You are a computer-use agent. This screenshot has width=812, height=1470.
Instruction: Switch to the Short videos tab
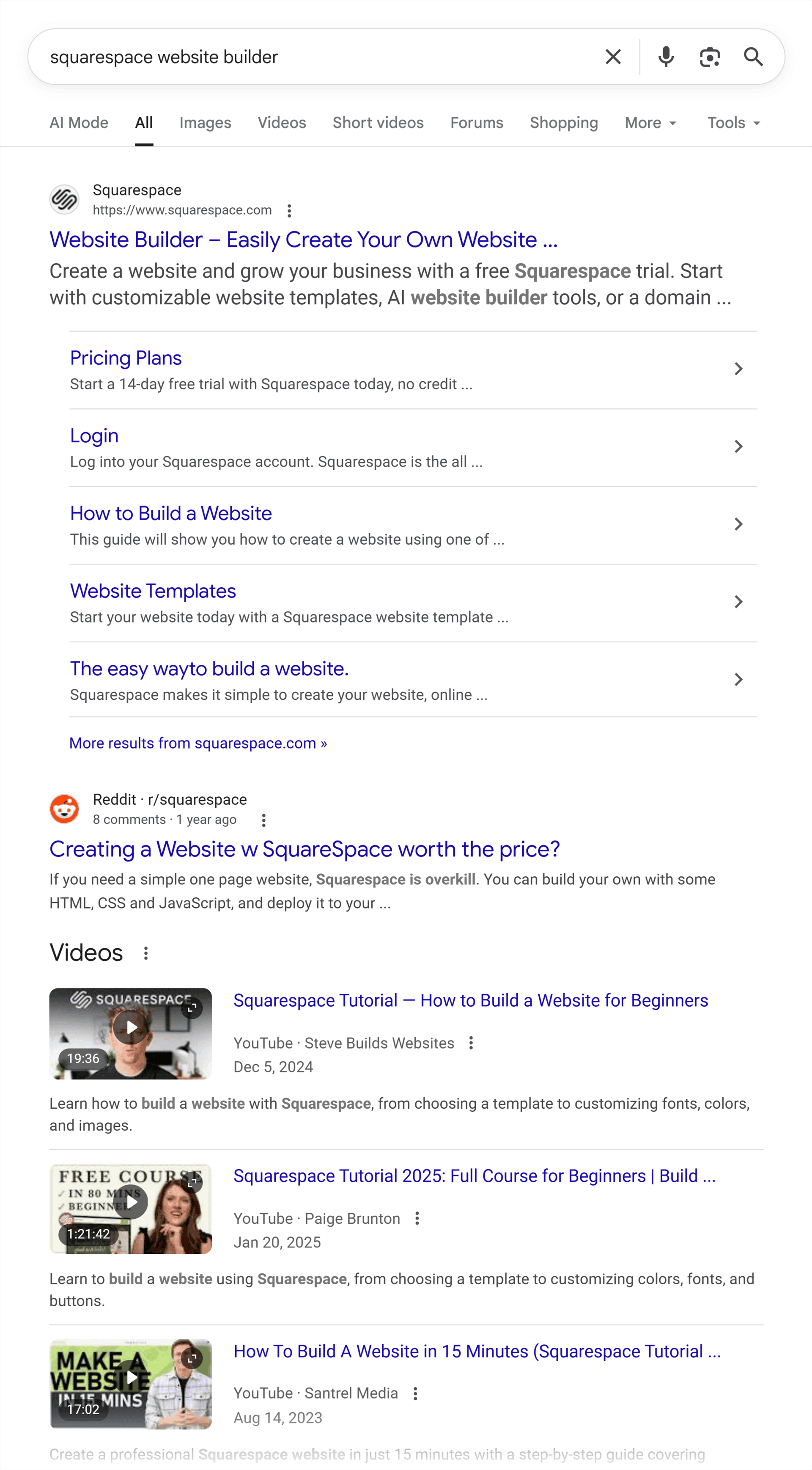tap(378, 123)
